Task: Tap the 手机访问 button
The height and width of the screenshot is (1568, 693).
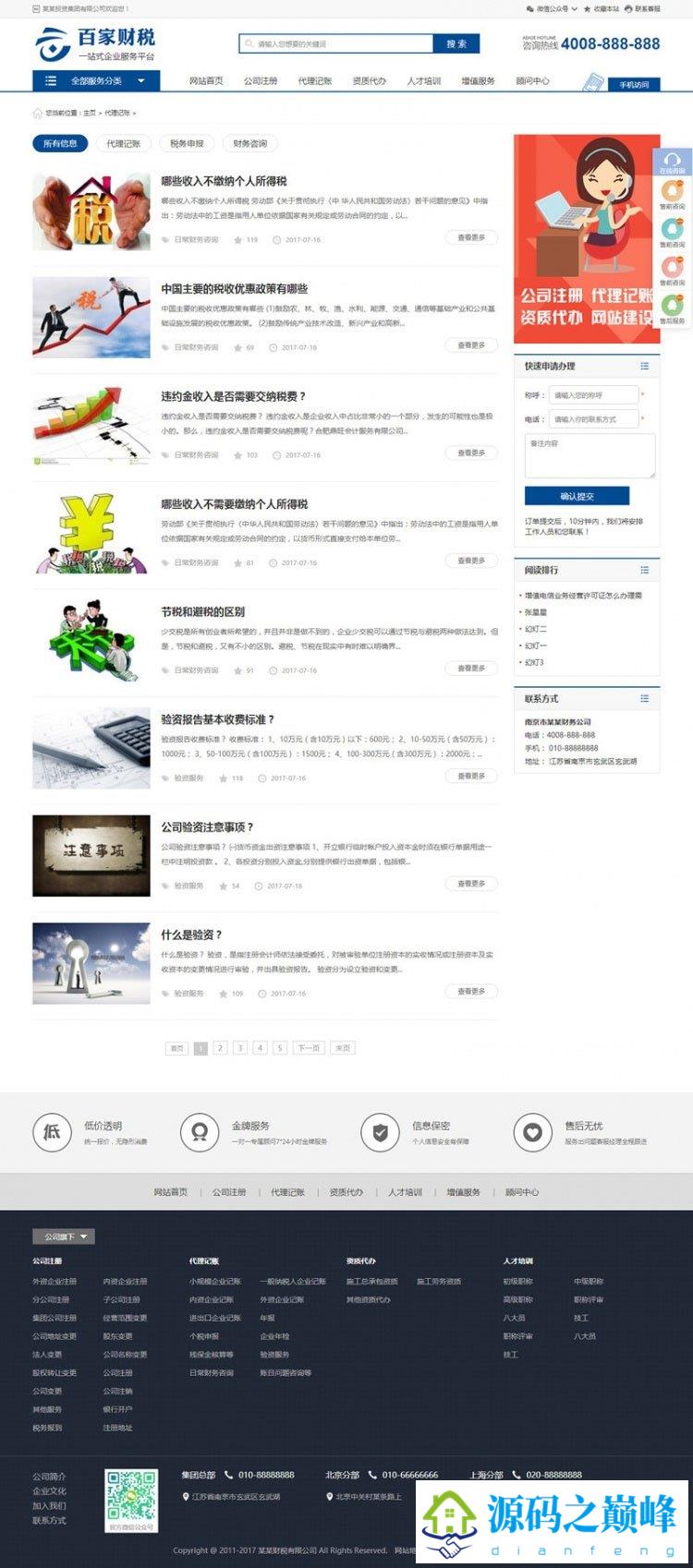Action: coord(633,84)
